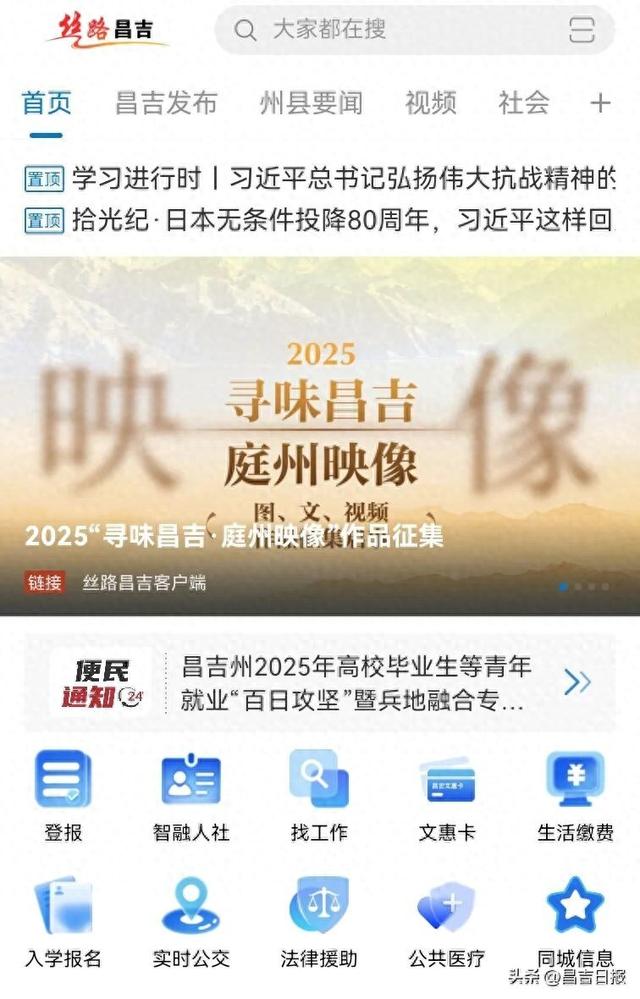The image size is (640, 999).
Task: Tap the plus icon to add channels
Action: (600, 102)
